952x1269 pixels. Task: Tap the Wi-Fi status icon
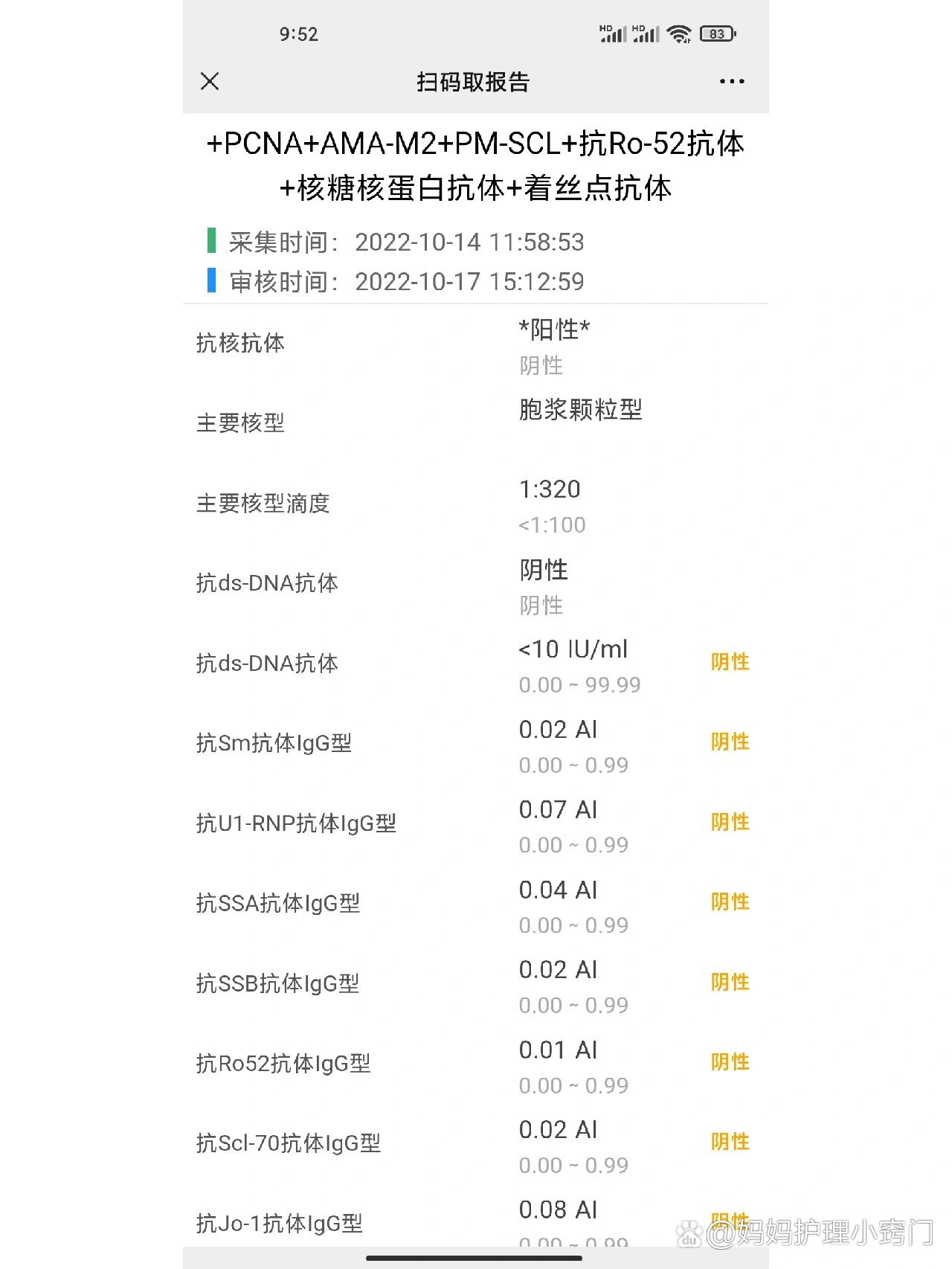678,33
